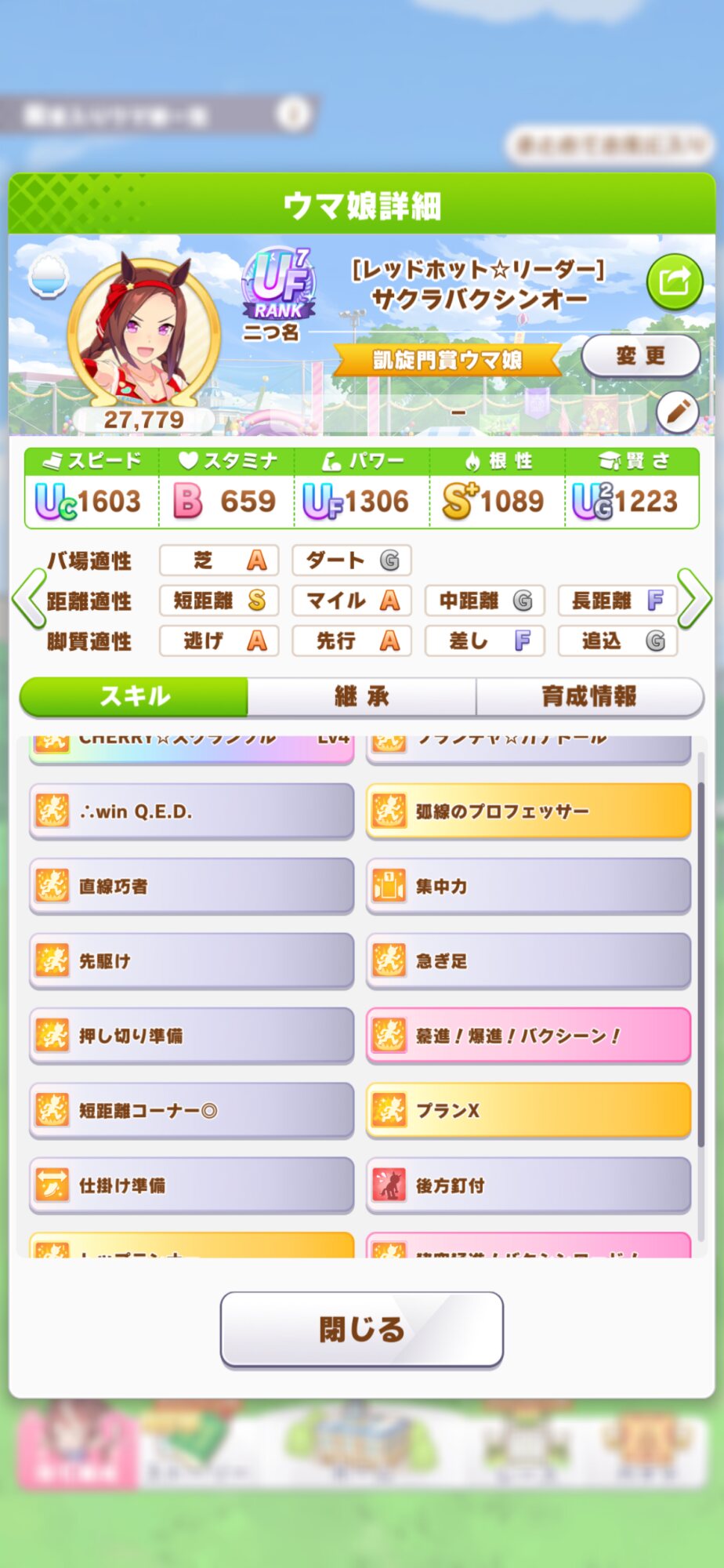Select the 急ぎ足 skill

point(528,960)
